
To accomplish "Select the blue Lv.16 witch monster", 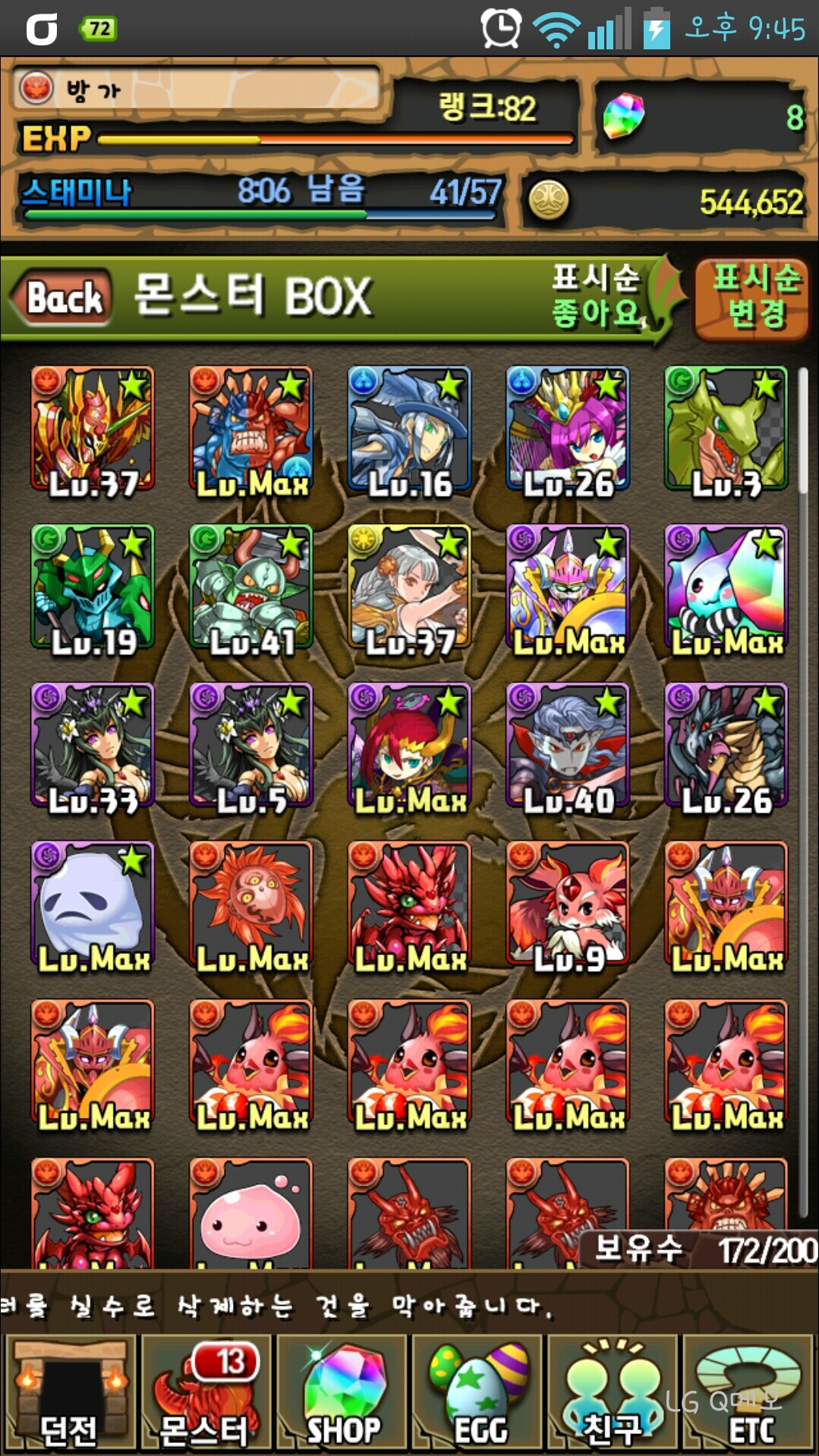I will coord(410,430).
